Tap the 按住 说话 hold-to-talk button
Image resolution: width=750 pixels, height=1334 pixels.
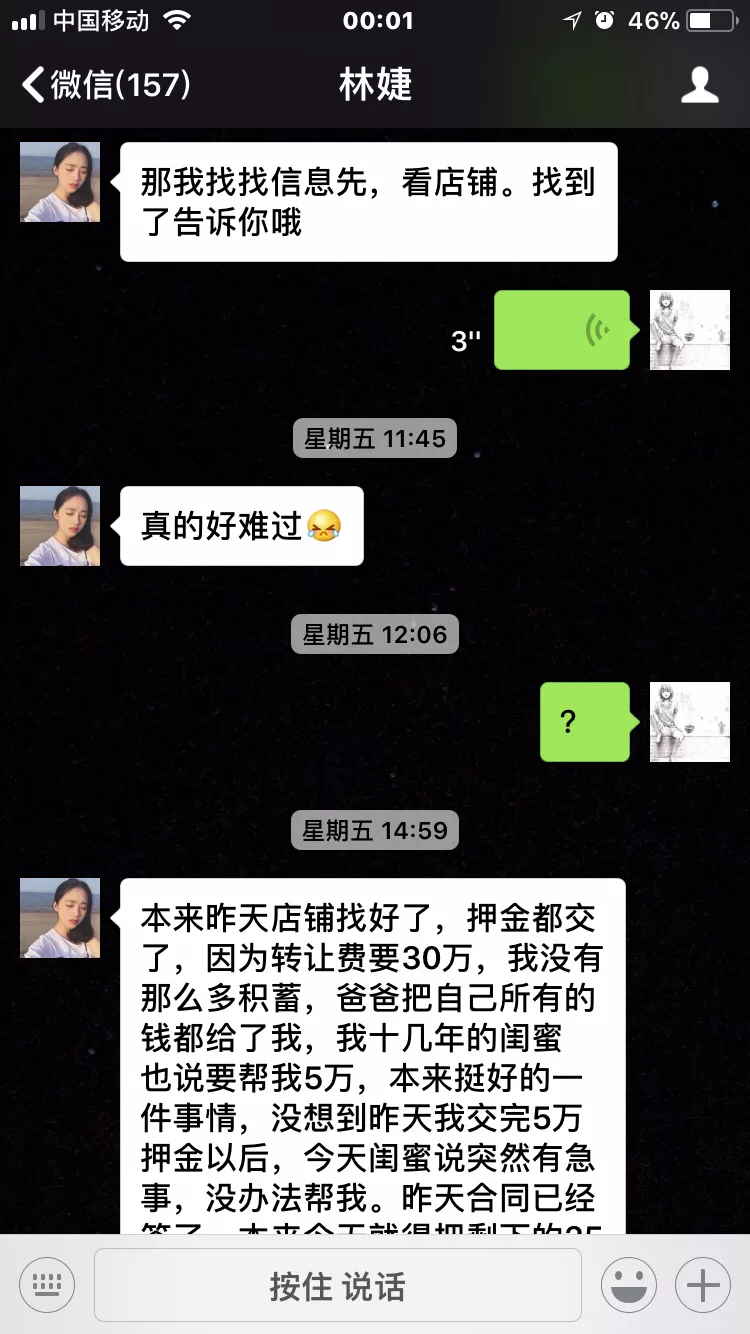pyautogui.click(x=337, y=1285)
